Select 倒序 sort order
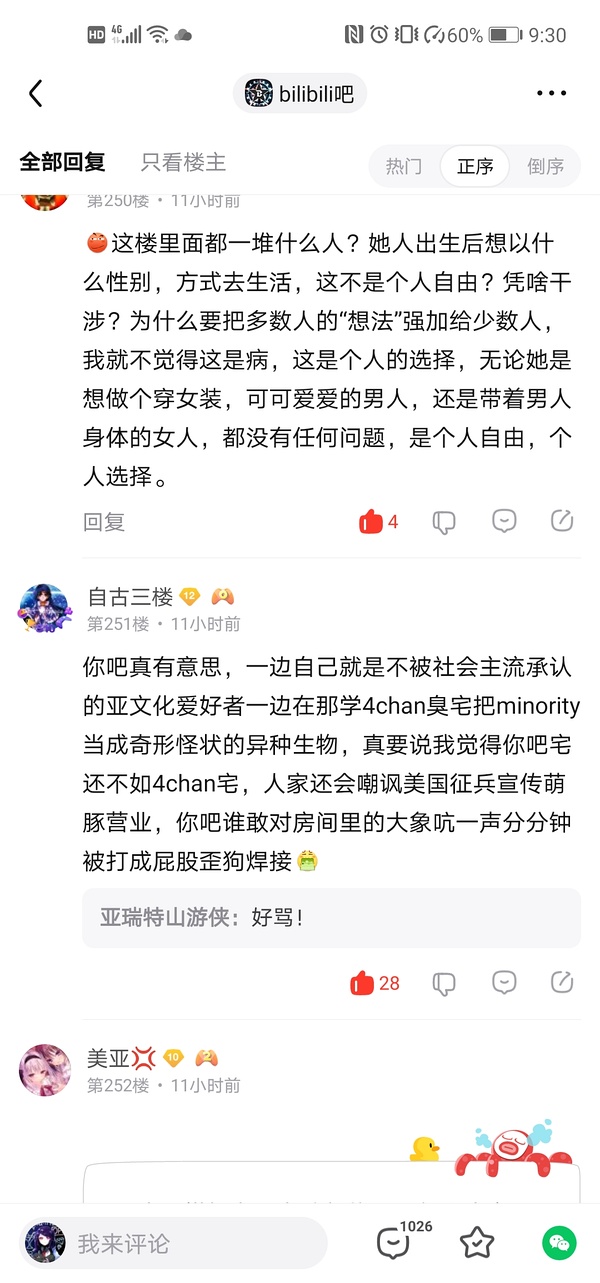The height and width of the screenshot is (1283, 600). [x=545, y=166]
